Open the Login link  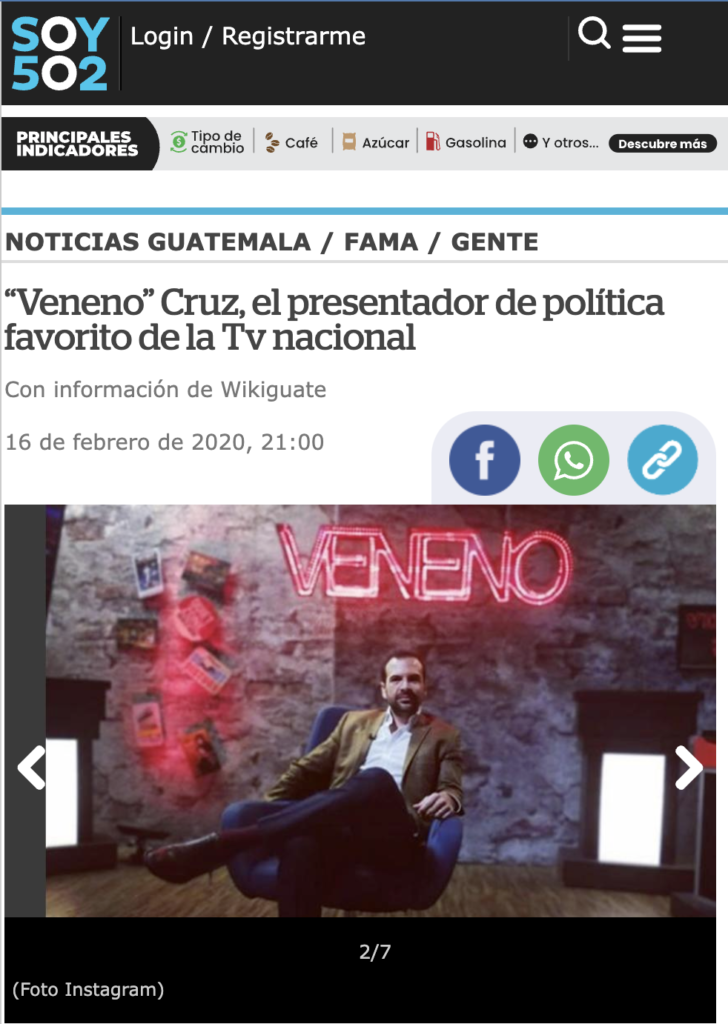(x=162, y=37)
